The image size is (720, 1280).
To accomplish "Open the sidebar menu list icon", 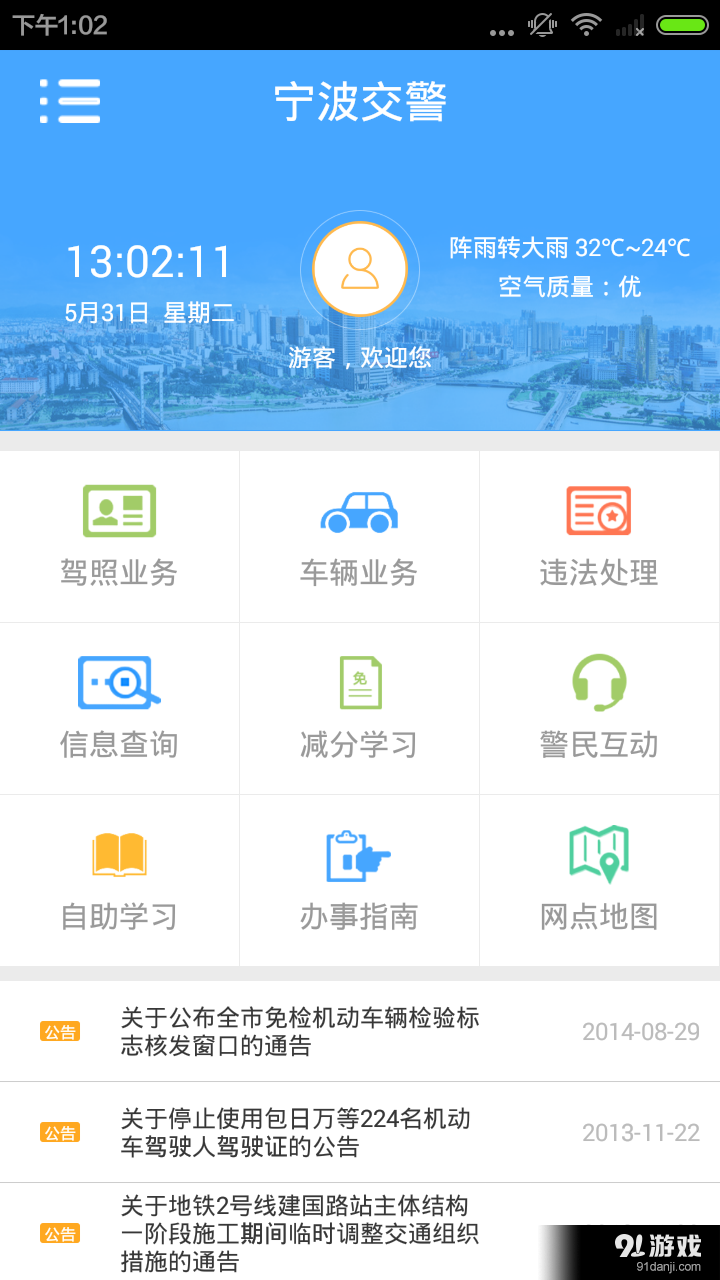I will coord(70,101).
